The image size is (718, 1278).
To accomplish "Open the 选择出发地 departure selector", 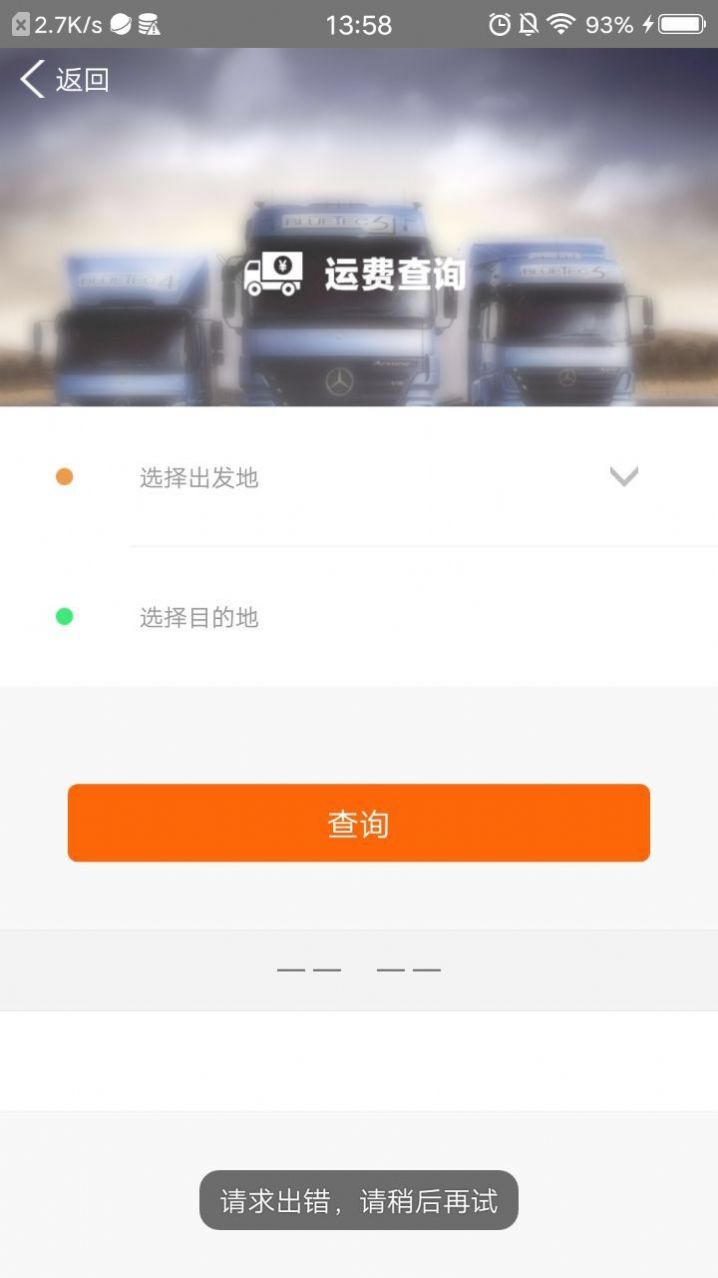I will [380, 478].
